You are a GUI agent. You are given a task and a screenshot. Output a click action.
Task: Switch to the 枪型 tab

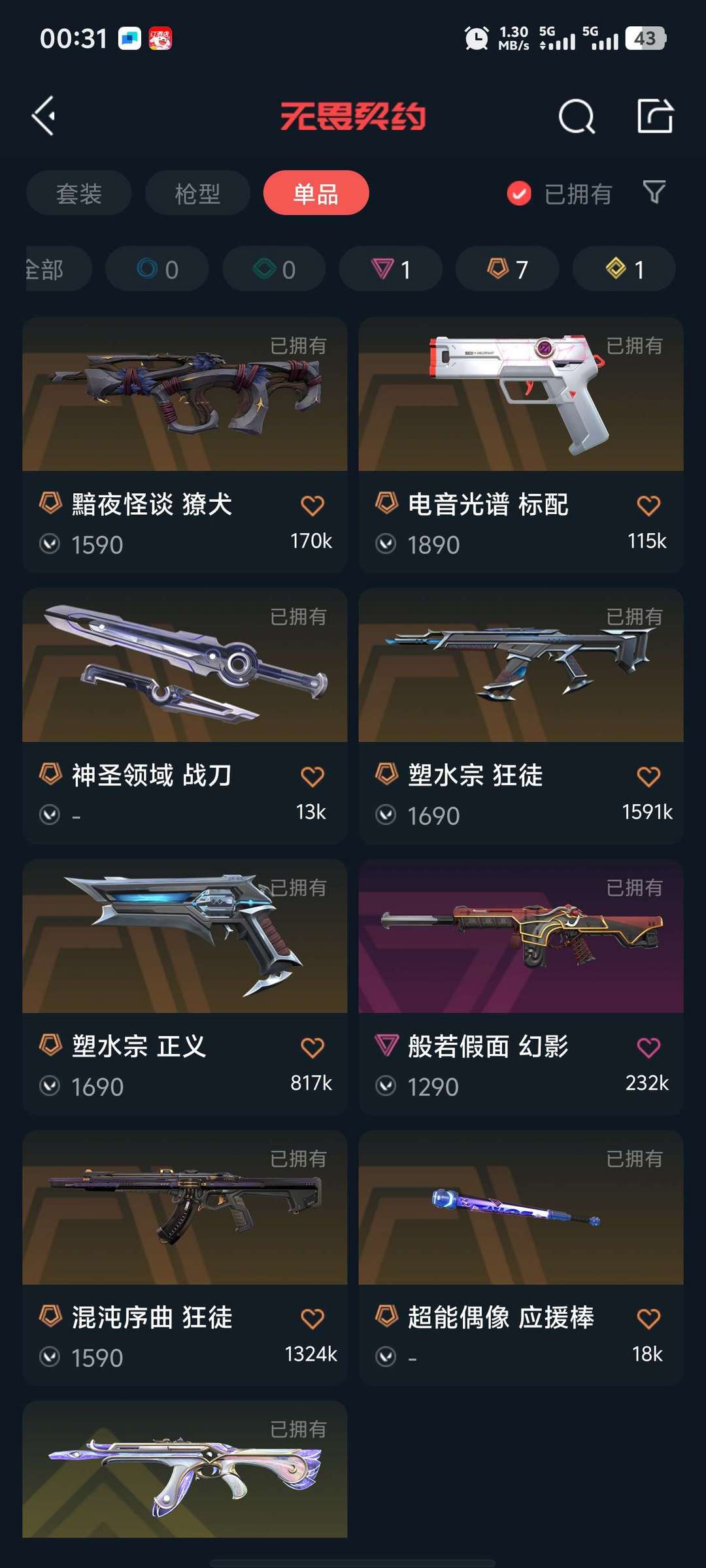(x=197, y=193)
